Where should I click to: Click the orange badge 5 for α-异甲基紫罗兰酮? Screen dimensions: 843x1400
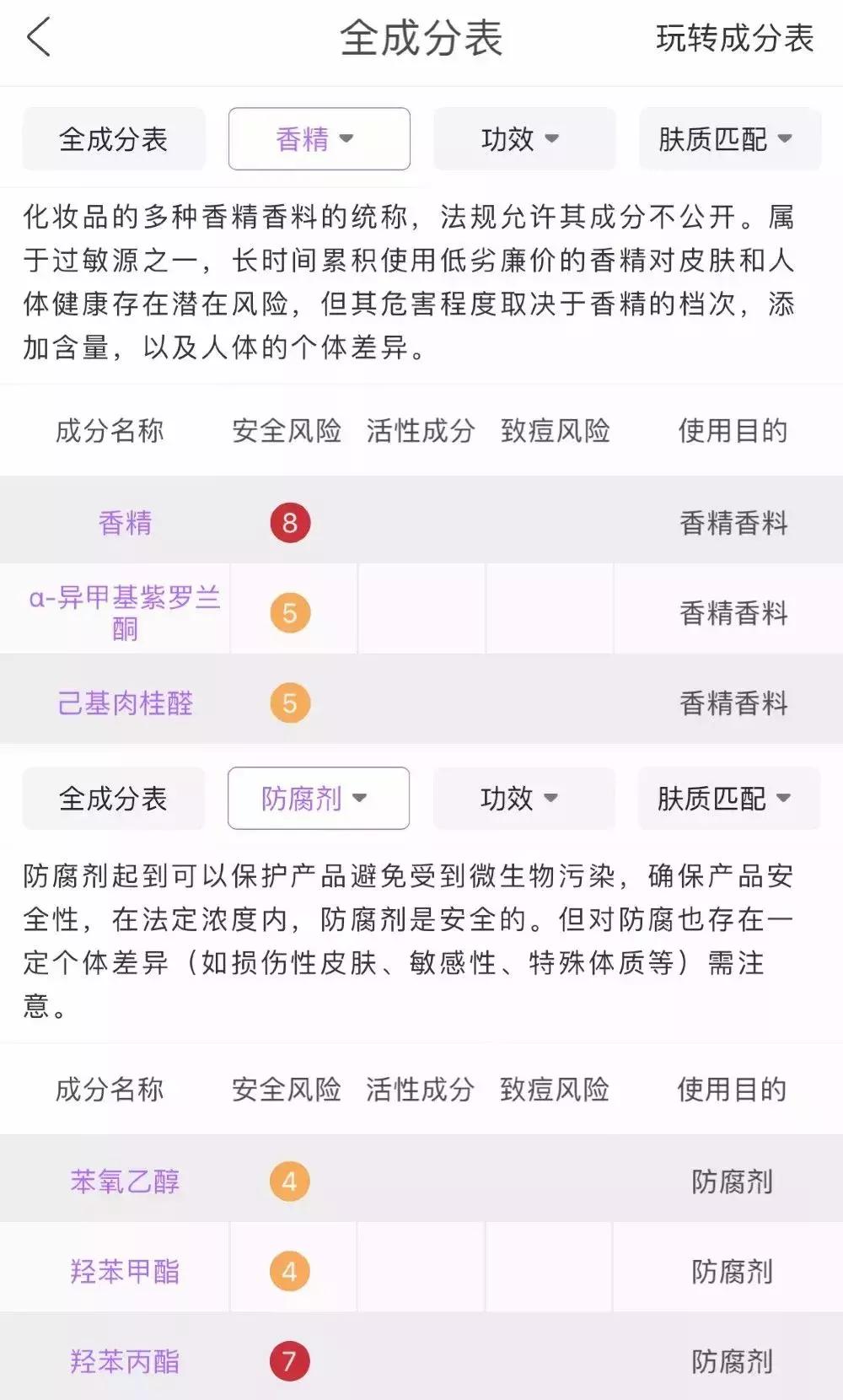[291, 610]
